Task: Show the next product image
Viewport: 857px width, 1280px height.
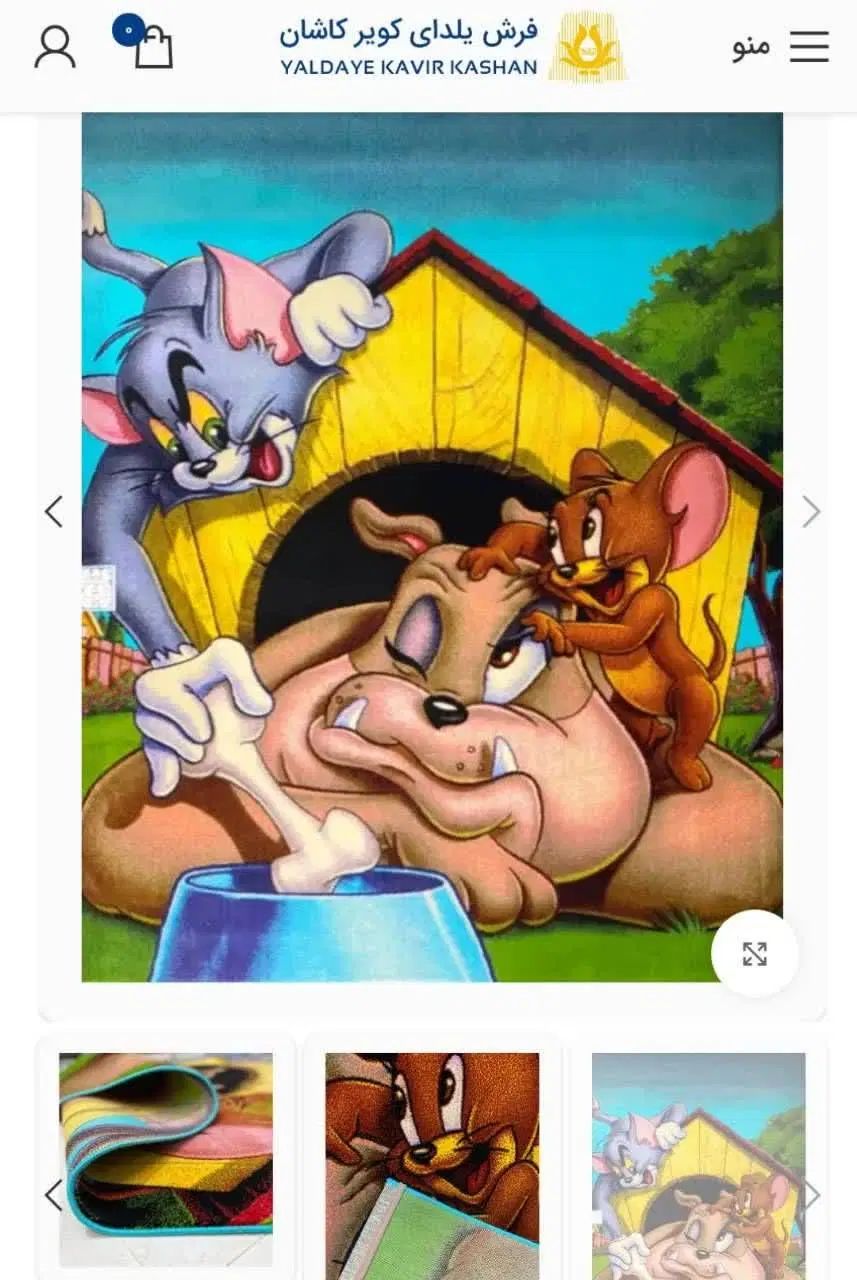Action: tap(811, 512)
